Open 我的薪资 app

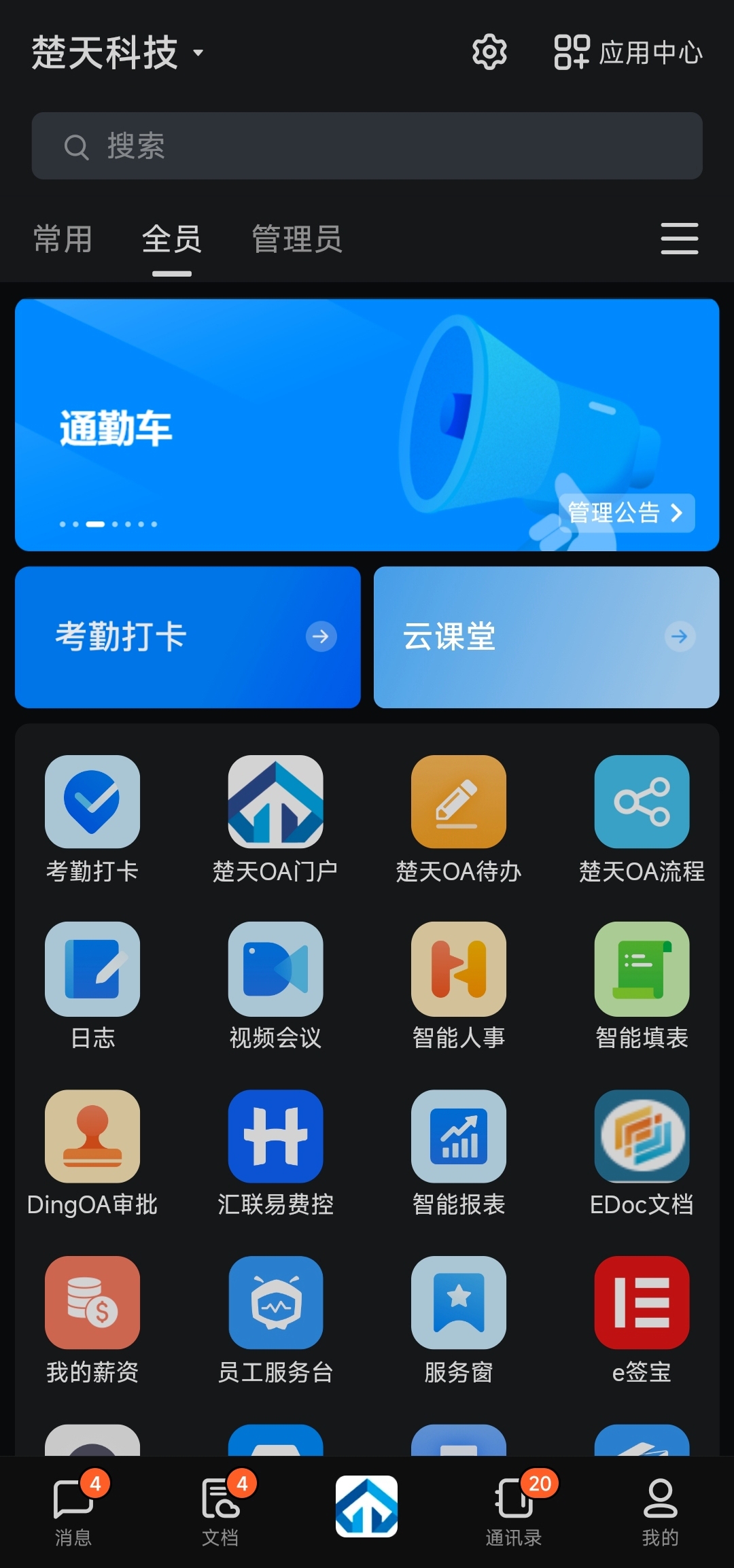[92, 1303]
